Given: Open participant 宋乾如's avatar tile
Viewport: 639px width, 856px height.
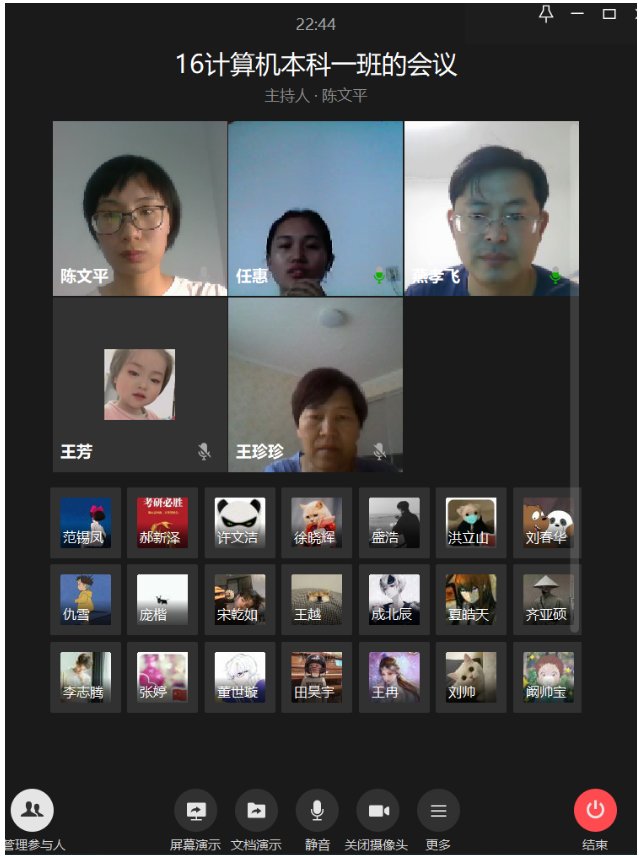Looking at the screenshot, I should coord(239,599).
